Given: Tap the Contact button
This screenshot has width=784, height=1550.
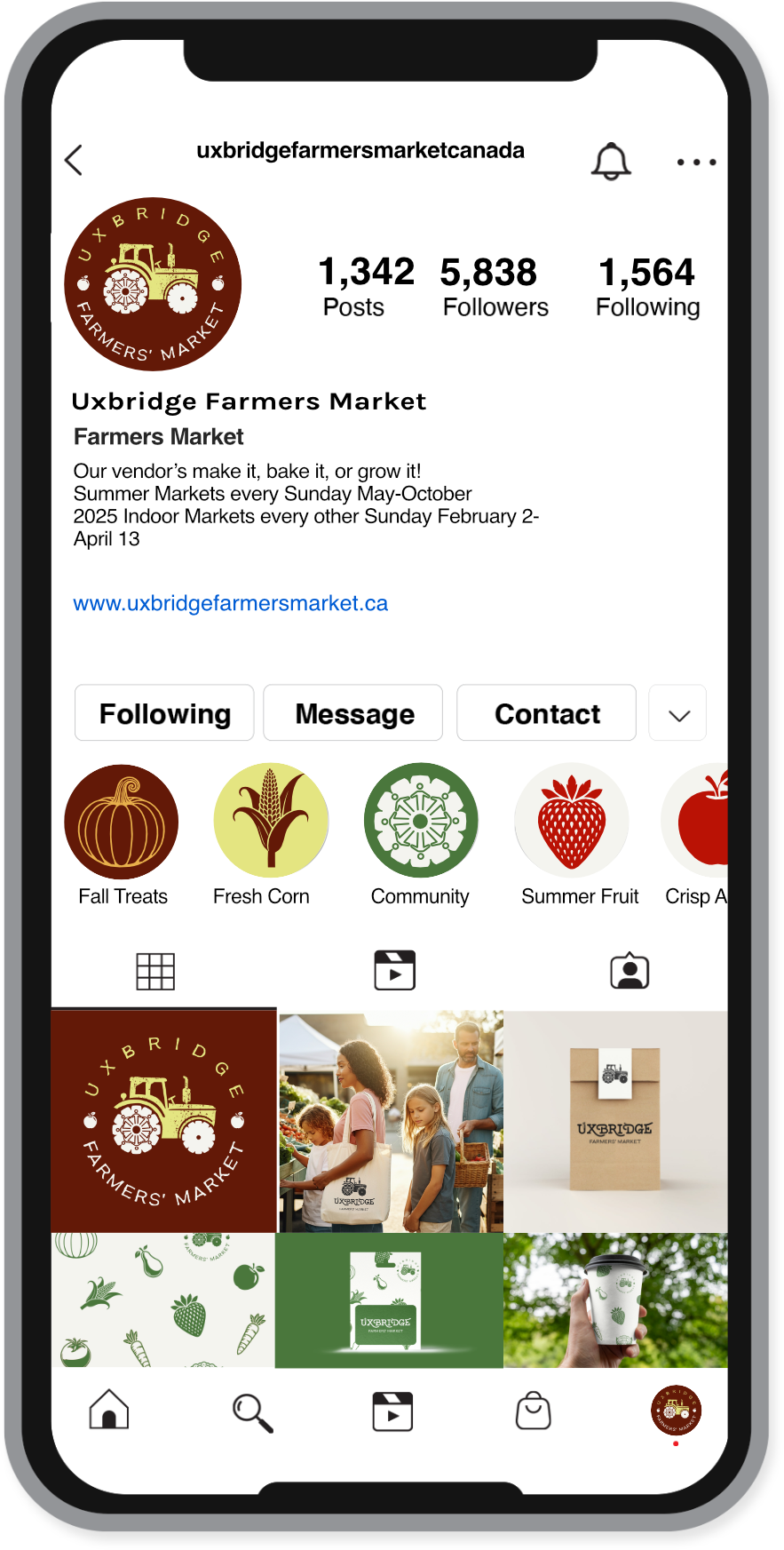Looking at the screenshot, I should pos(546,713).
